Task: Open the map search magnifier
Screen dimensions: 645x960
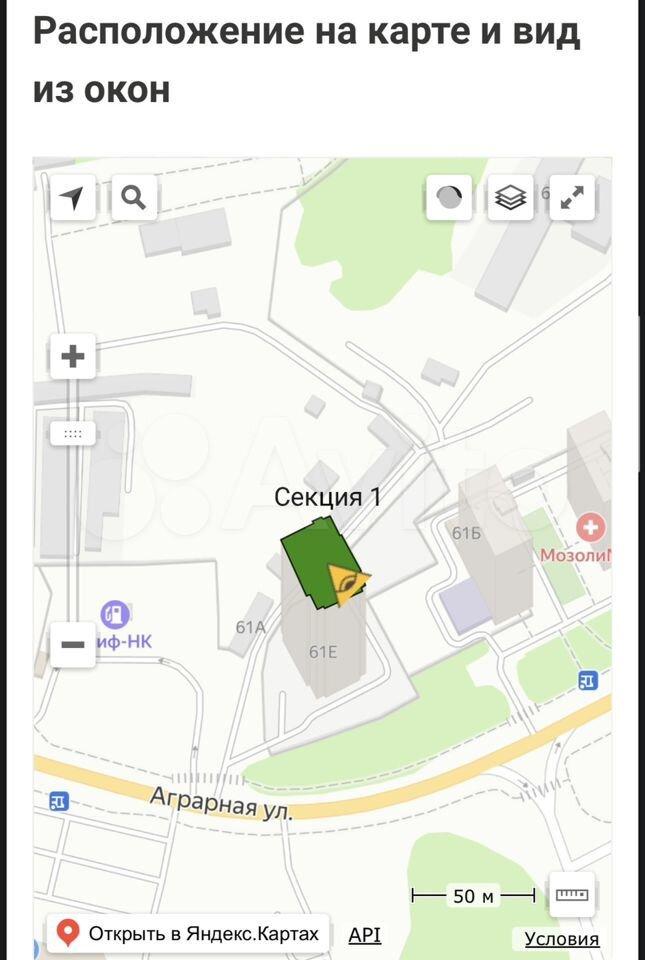Action: point(134,198)
